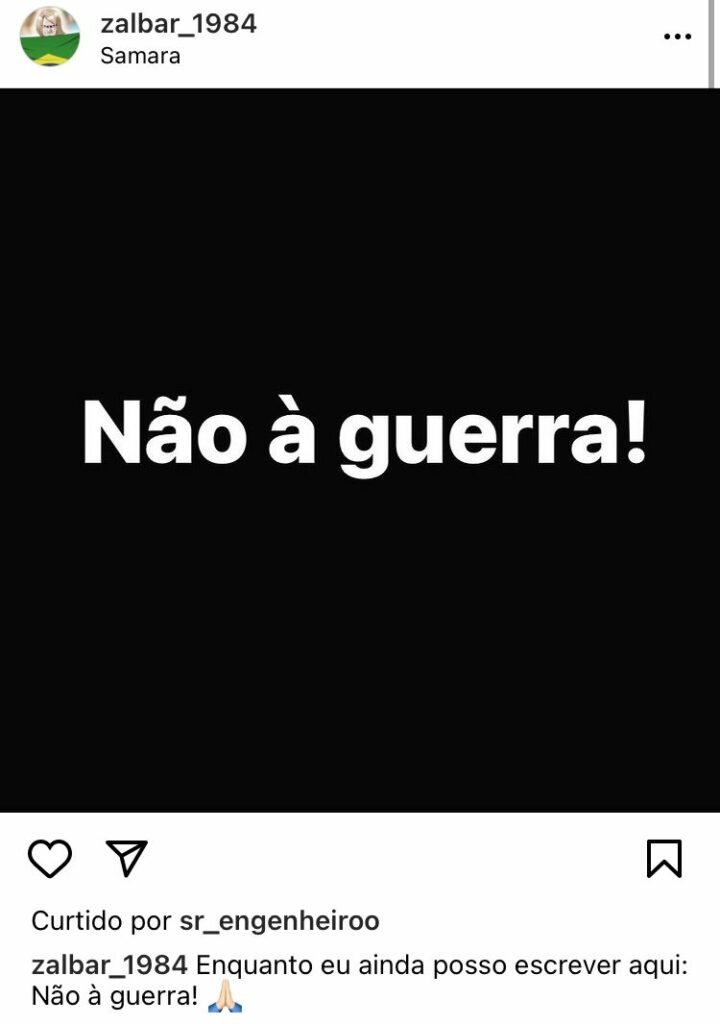
Task: Open zalbar_1984's profile picture
Action: 49,37
